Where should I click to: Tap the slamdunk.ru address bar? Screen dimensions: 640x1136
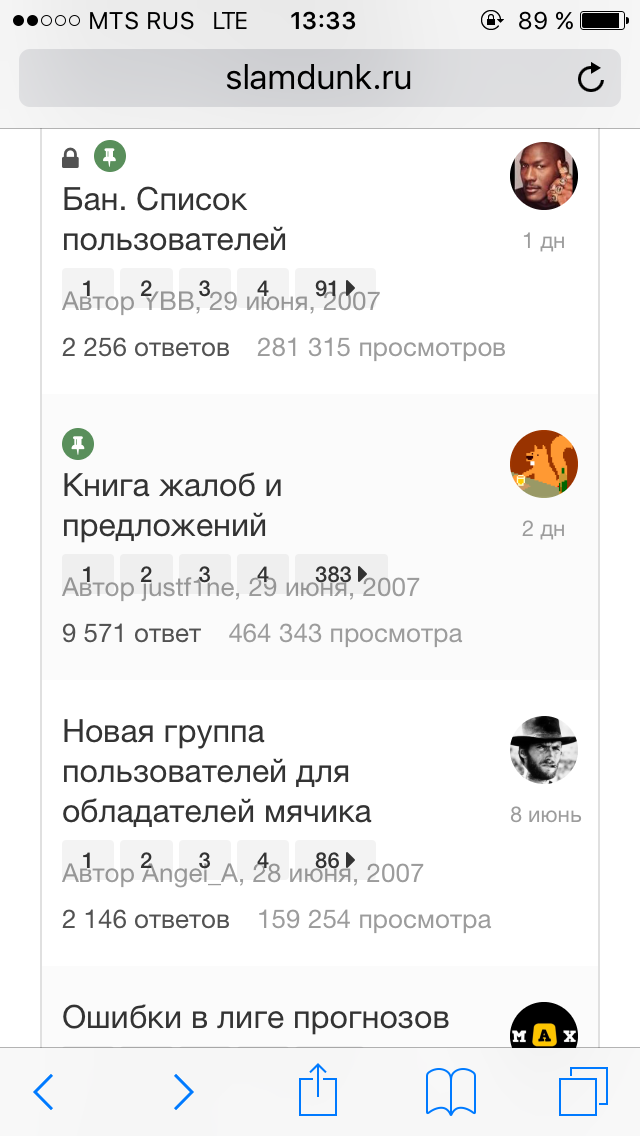click(x=320, y=78)
